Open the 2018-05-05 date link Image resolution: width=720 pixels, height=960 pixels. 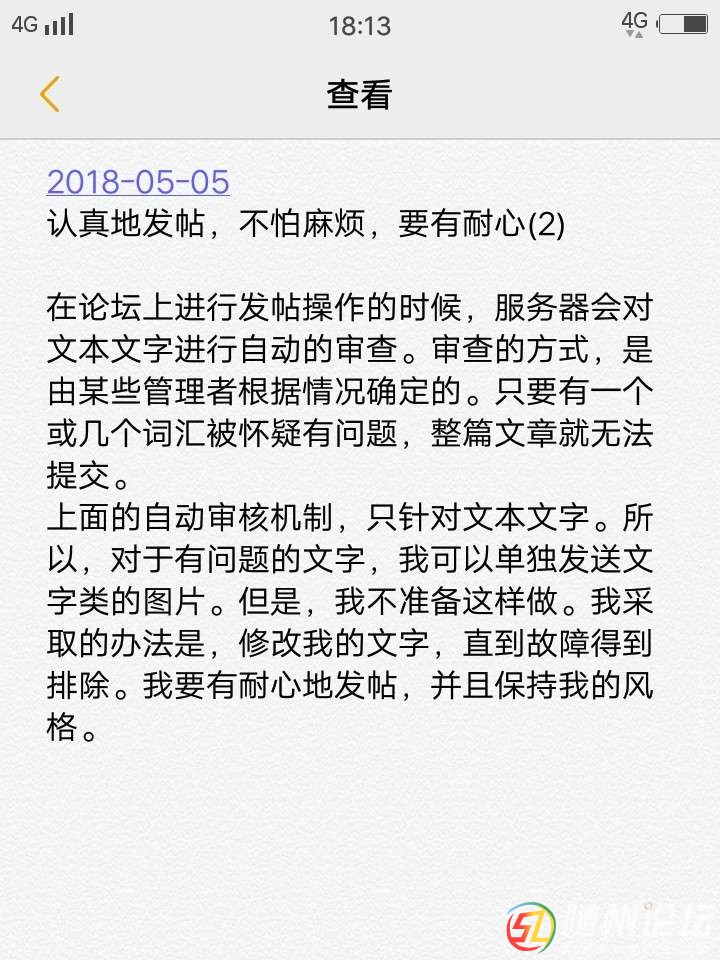pyautogui.click(x=138, y=182)
